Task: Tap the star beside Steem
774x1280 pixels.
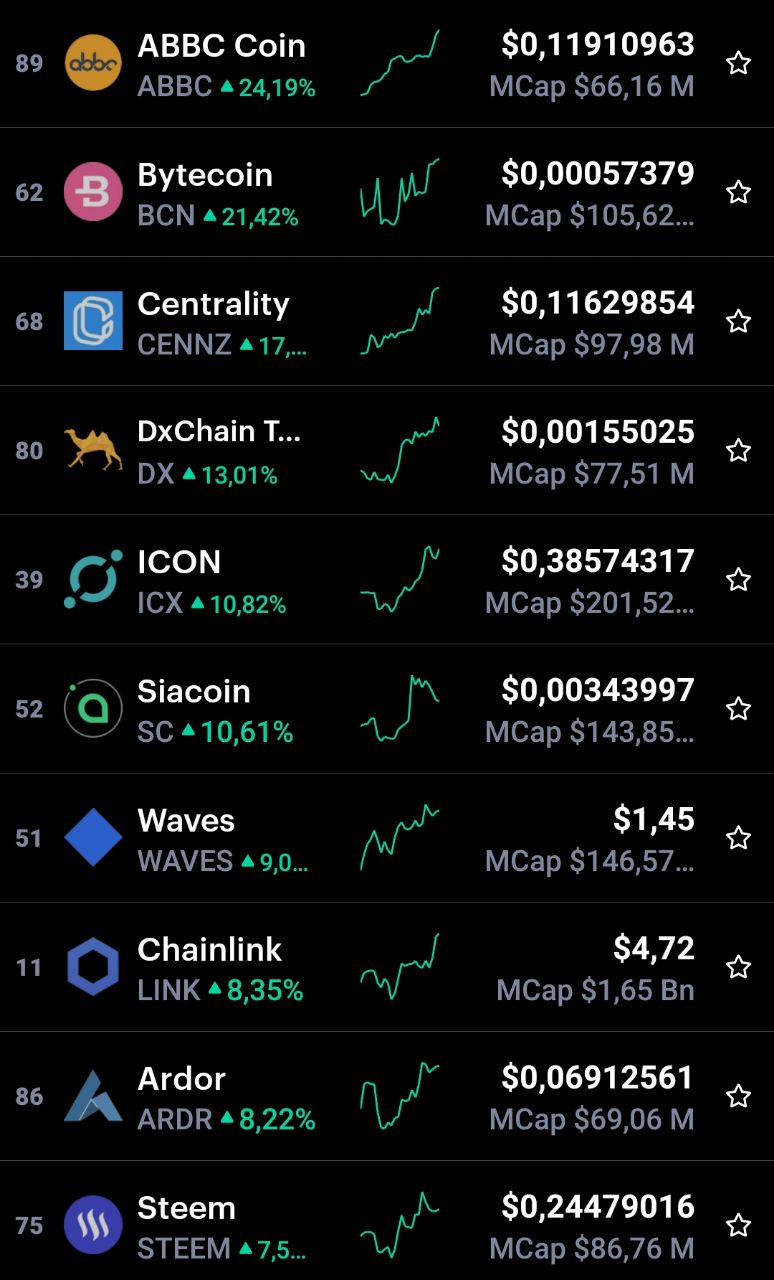Action: coord(738,1225)
